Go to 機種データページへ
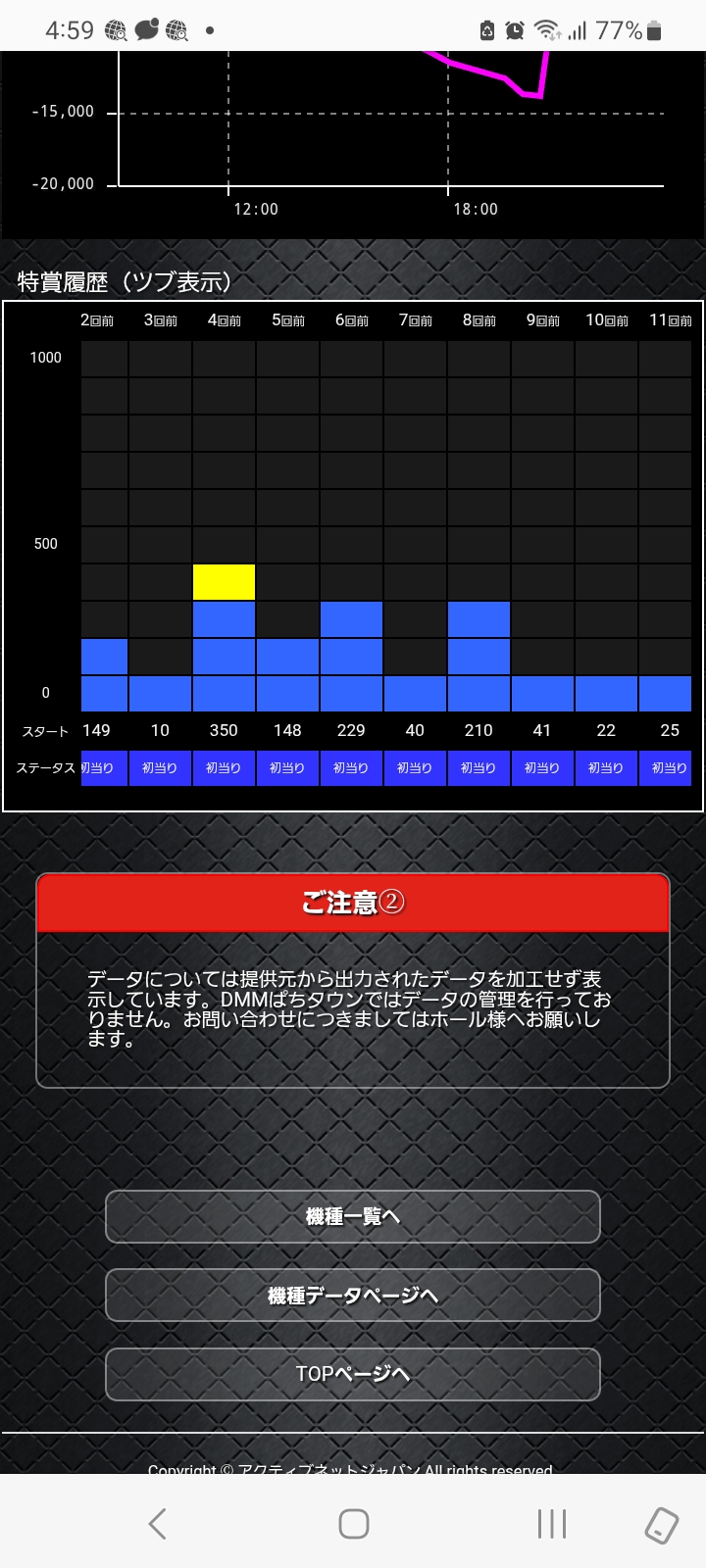Viewport: 706px width, 1568px height. click(x=353, y=1296)
